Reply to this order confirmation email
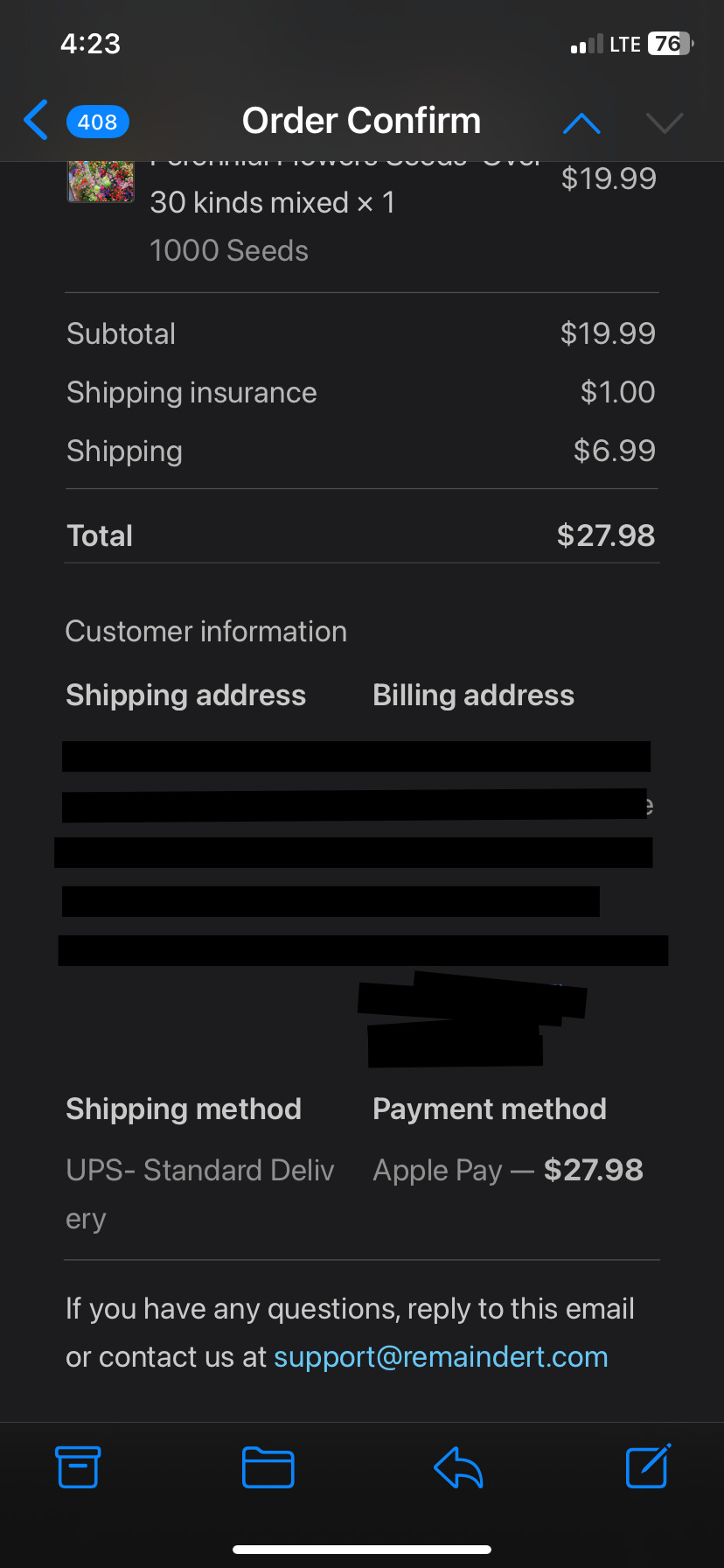 tap(458, 1467)
